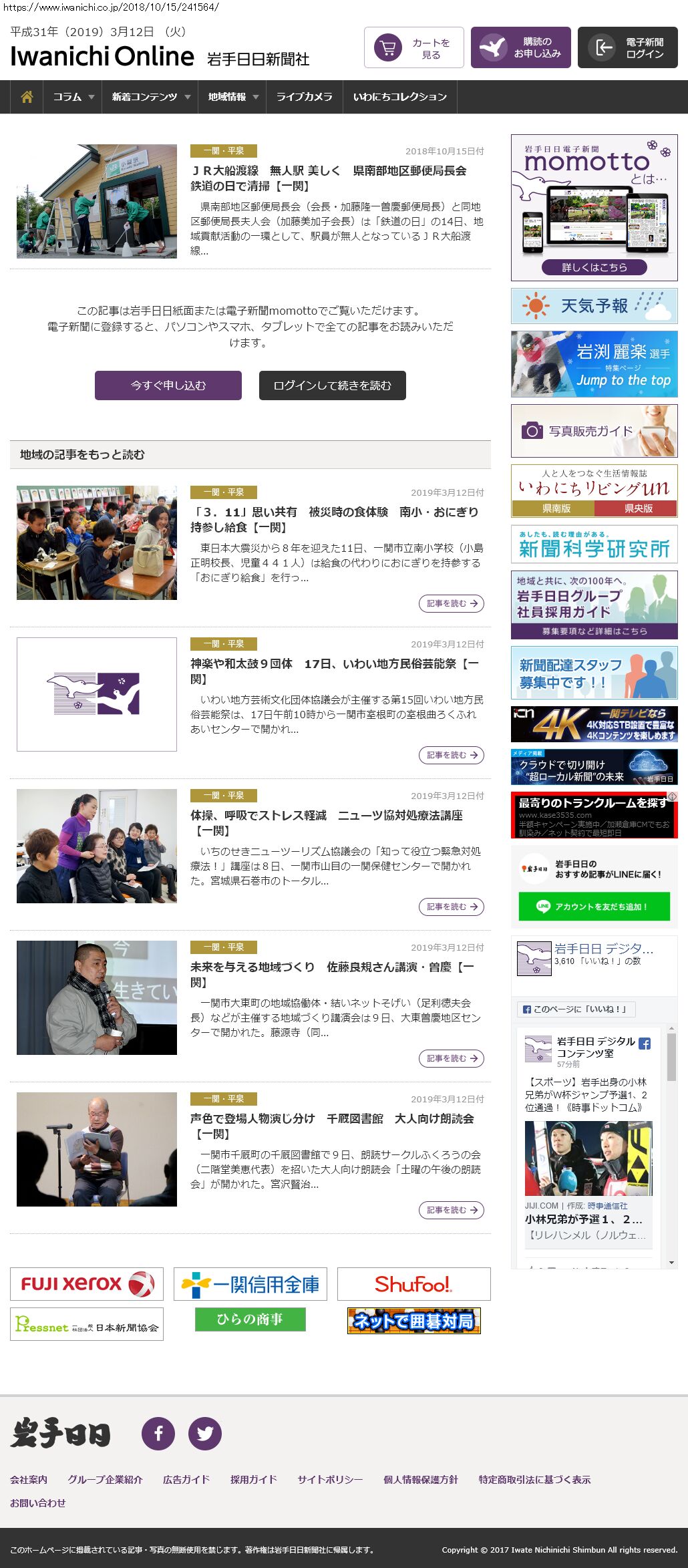The image size is (688, 1568).
Task: Open 会社案内 footer link
Action: tap(29, 1479)
